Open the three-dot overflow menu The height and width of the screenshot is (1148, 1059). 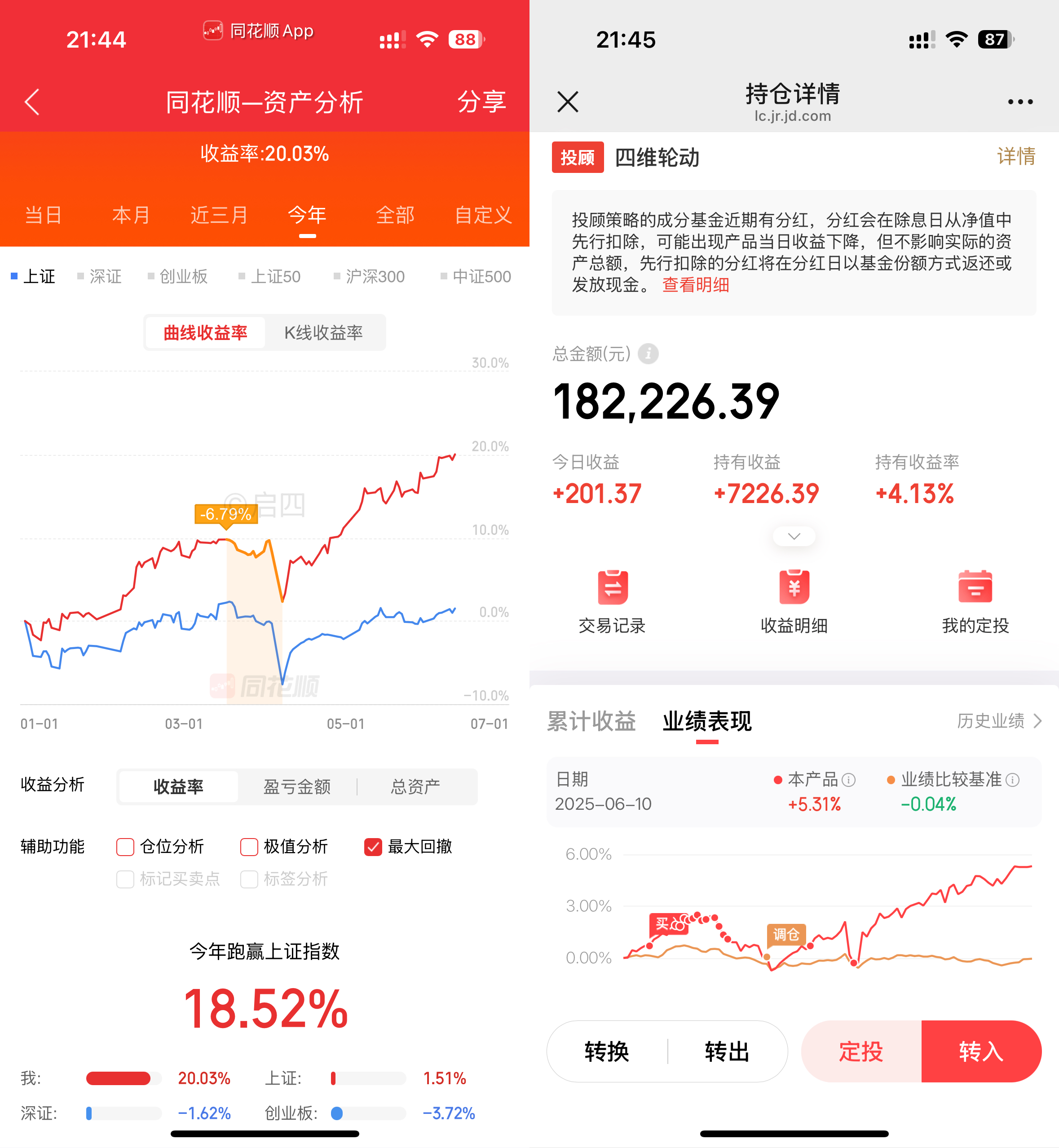(1020, 102)
